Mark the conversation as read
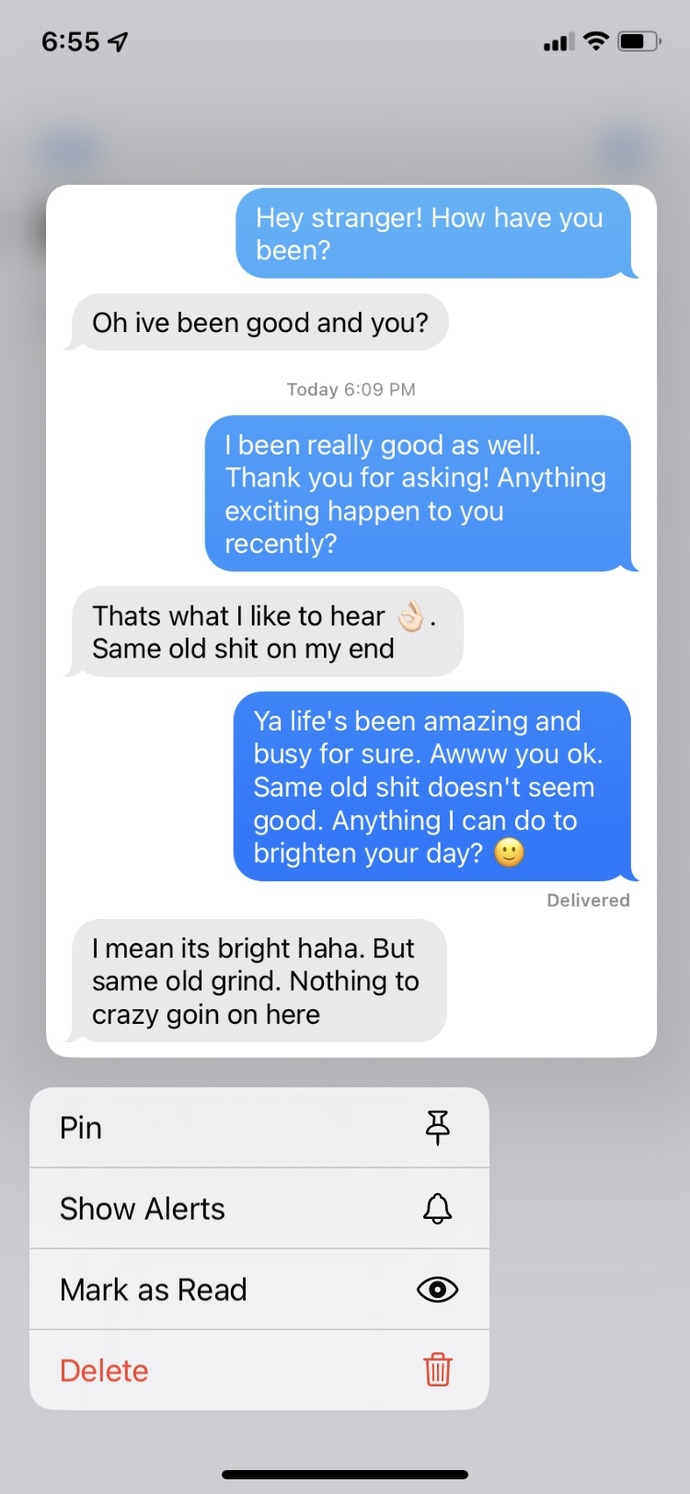Viewport: 690px width, 1494px height. coord(259,1289)
